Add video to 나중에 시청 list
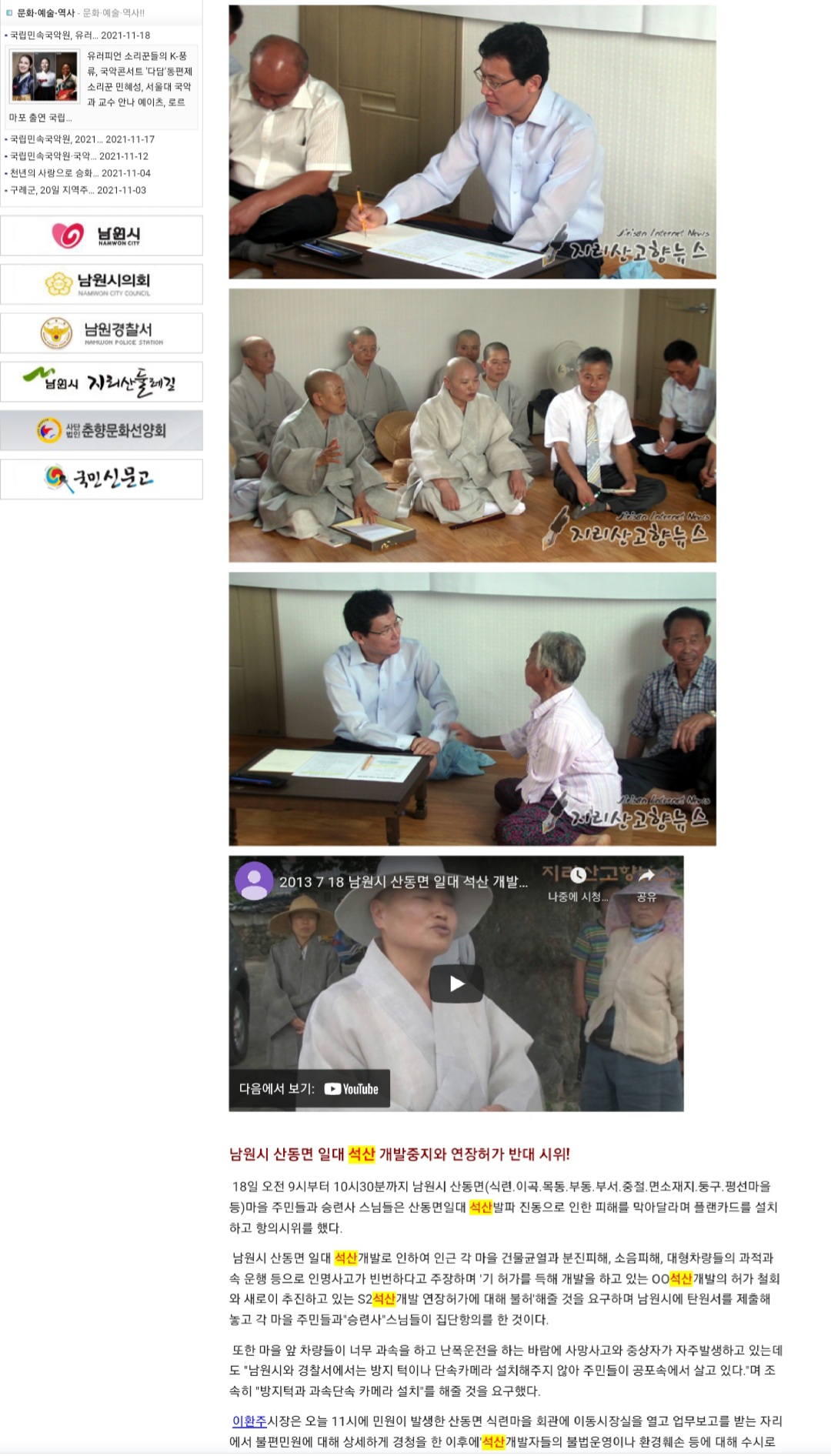 578,883
